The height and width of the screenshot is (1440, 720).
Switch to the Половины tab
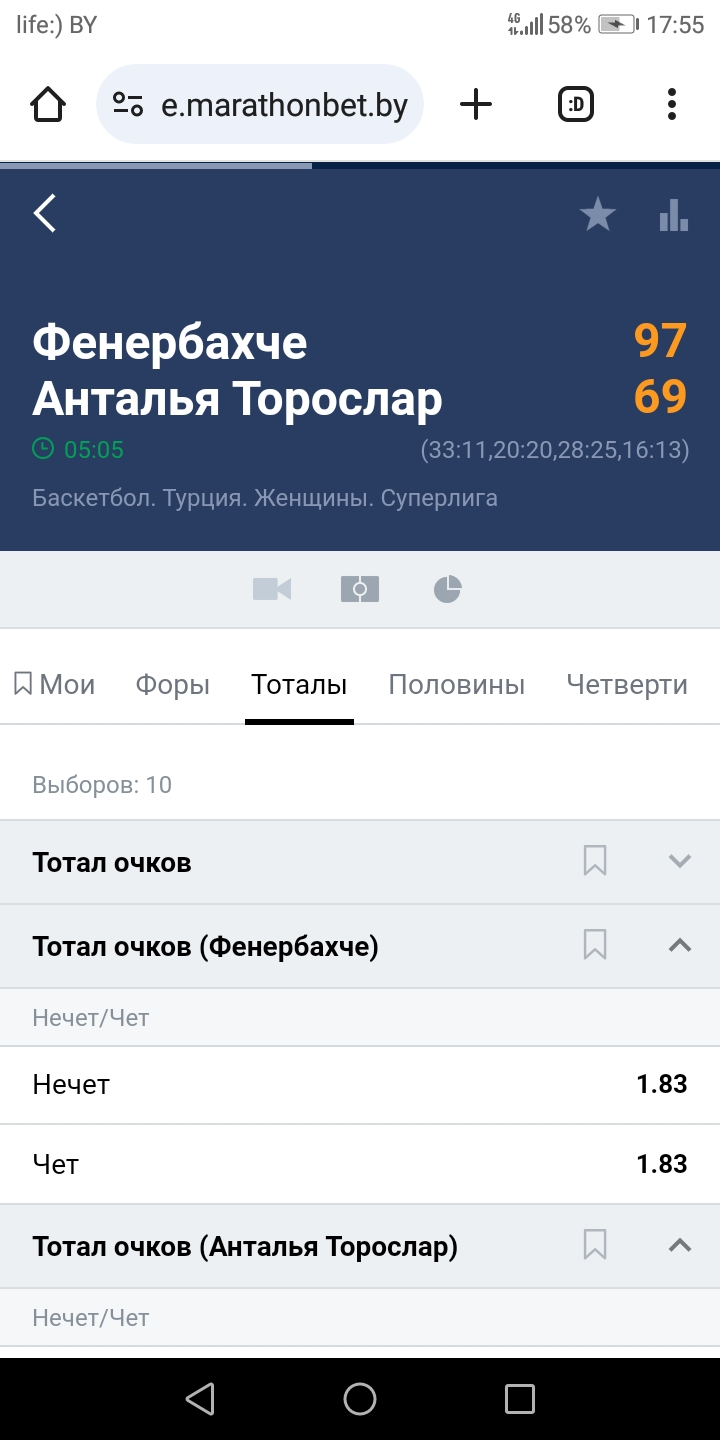(457, 685)
